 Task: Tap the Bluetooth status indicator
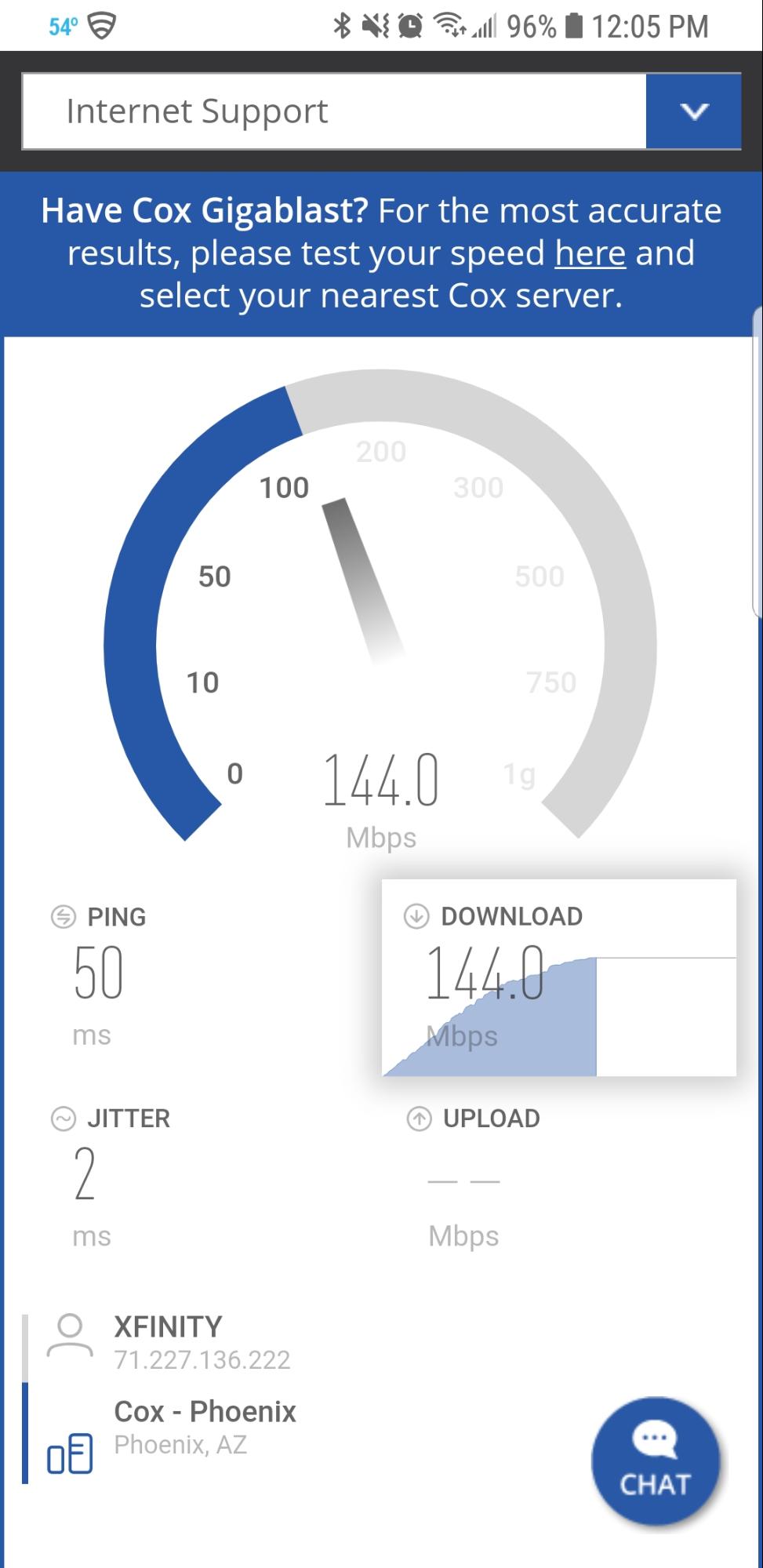341,24
